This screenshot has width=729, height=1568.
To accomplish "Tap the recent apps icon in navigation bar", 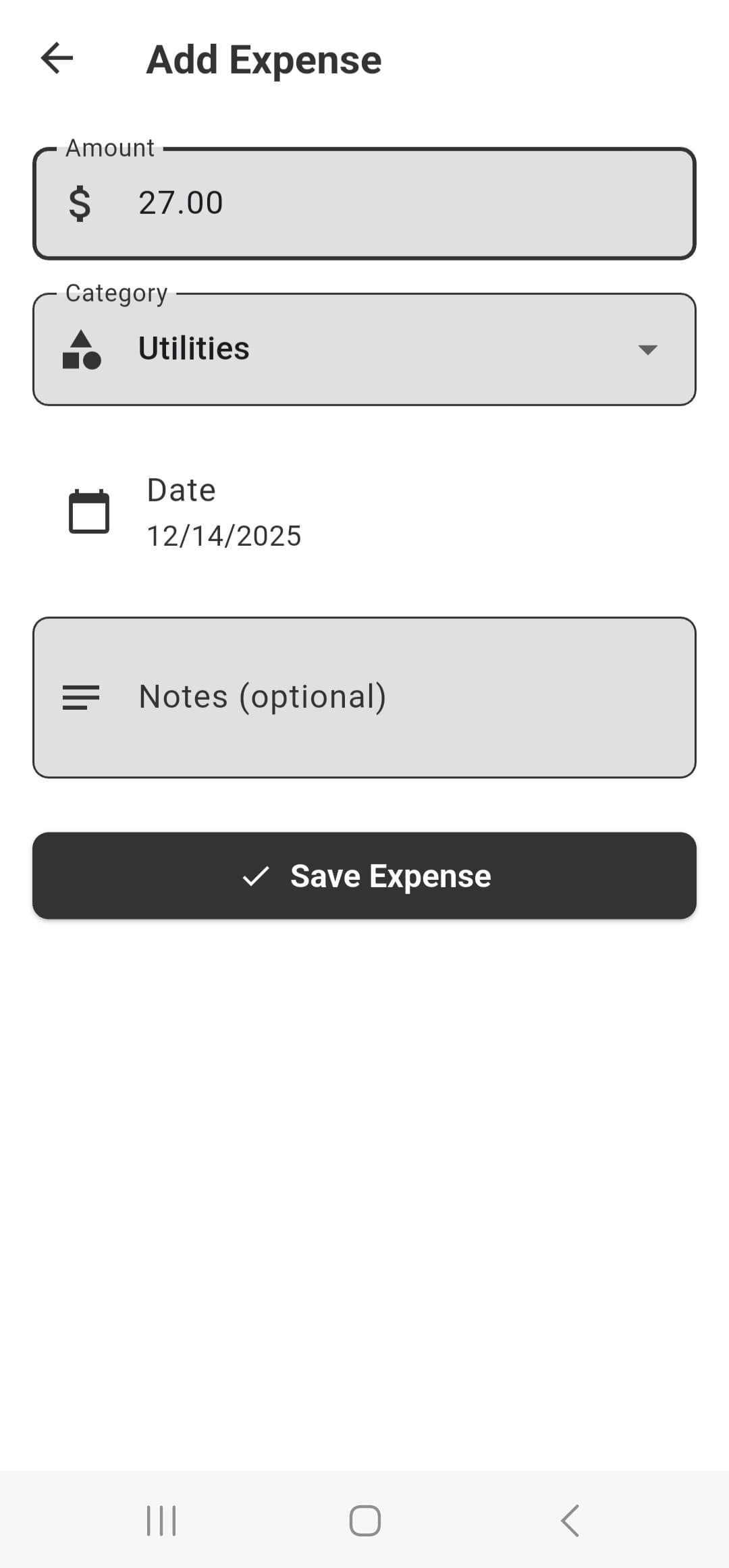I will click(161, 1520).
